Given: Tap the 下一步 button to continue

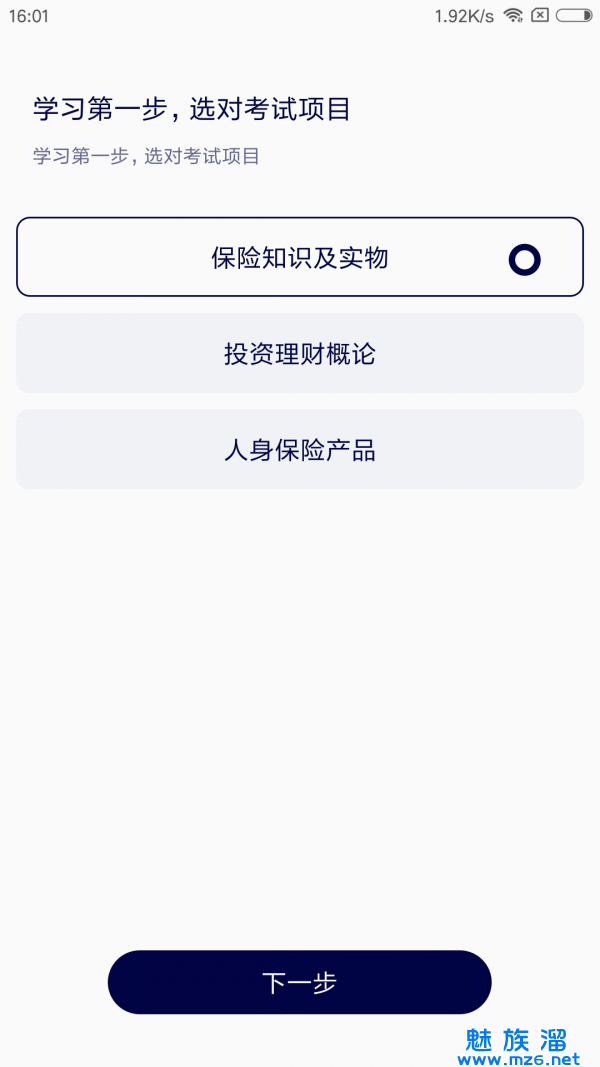Looking at the screenshot, I should (x=299, y=982).
